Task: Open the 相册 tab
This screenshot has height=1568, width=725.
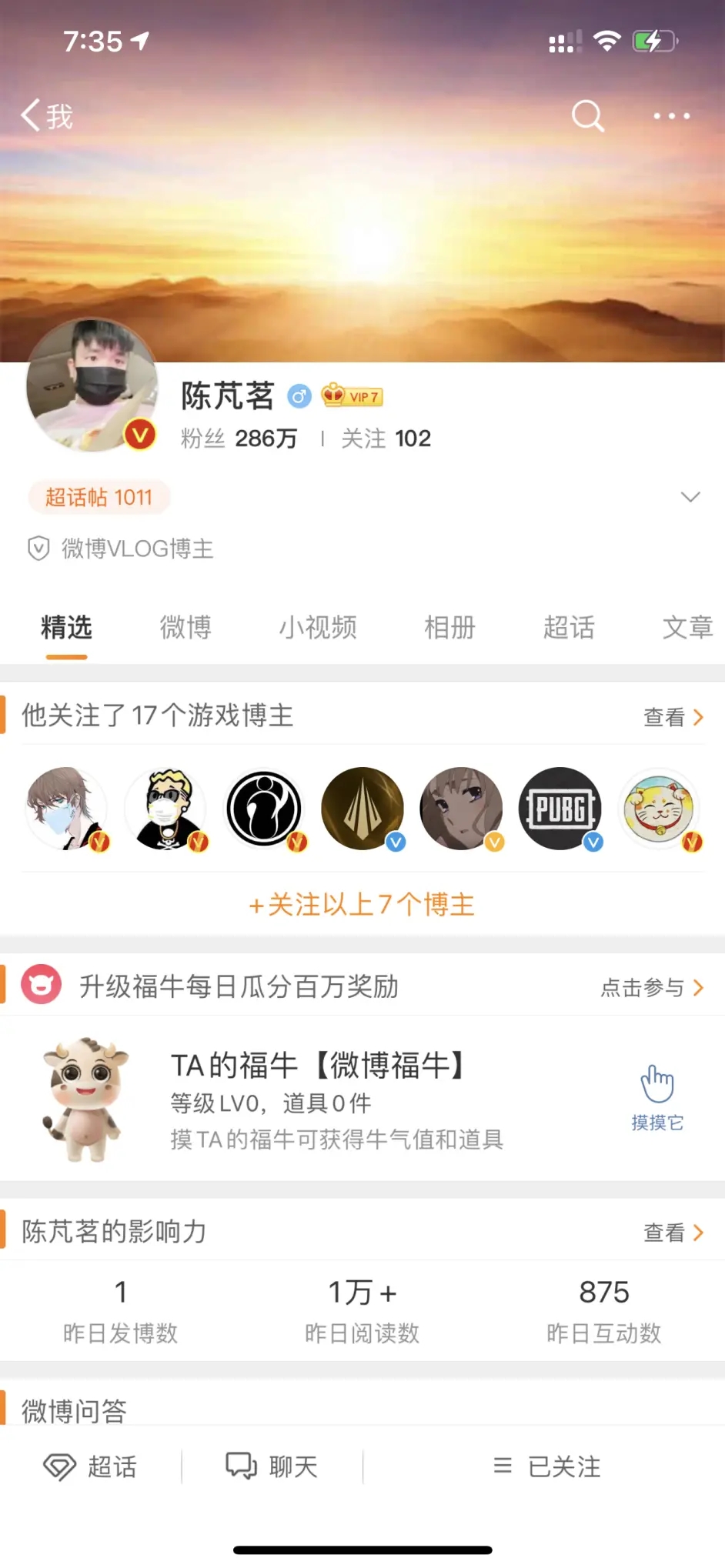Action: point(449,627)
